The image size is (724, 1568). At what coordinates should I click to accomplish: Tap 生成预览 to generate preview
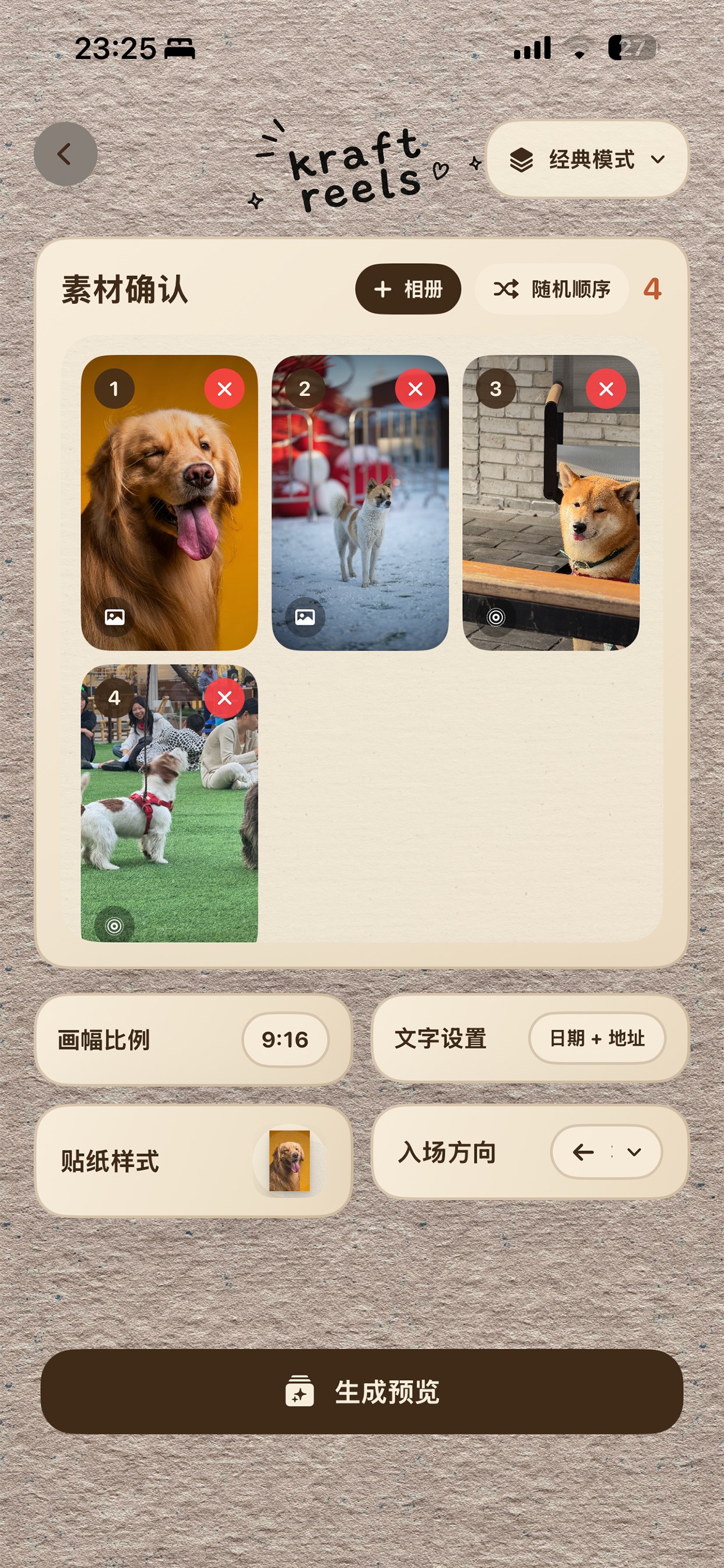click(362, 1391)
